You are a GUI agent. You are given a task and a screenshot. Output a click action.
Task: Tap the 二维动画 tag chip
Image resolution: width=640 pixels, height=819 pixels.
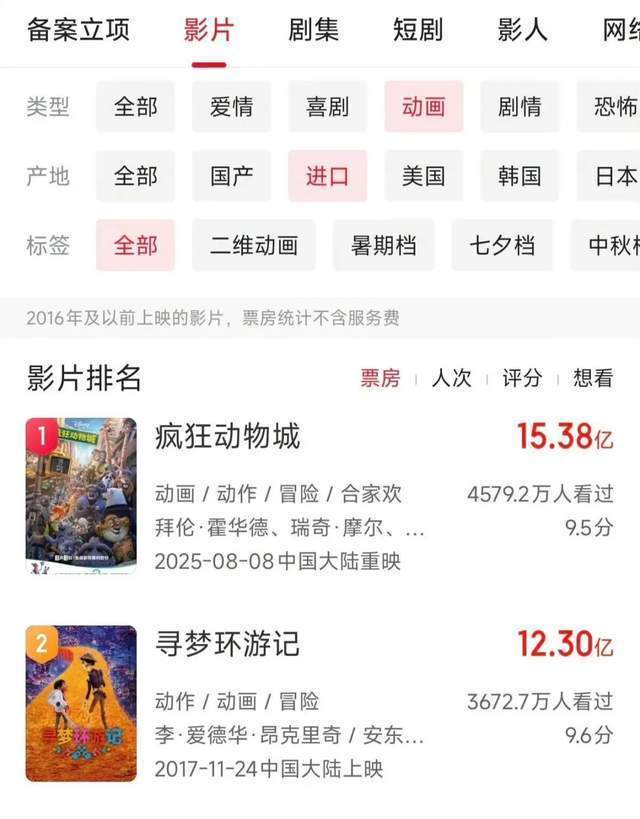(x=253, y=245)
